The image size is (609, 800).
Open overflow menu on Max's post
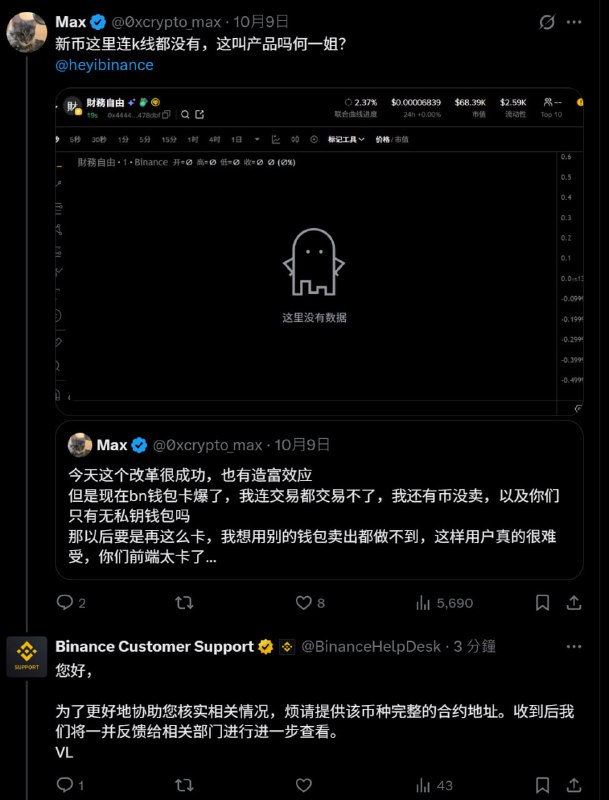click(x=576, y=21)
